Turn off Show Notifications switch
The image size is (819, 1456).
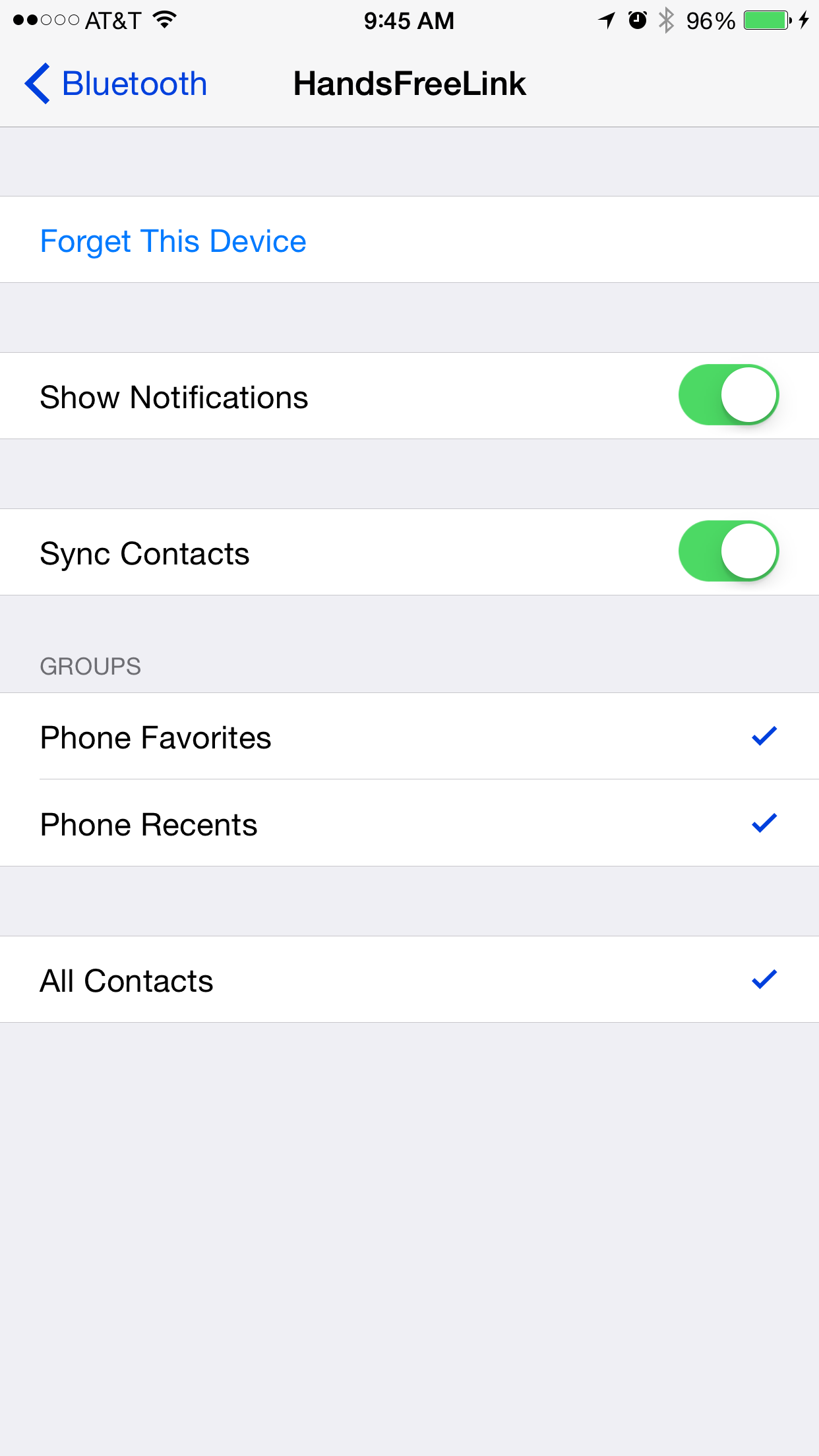click(728, 395)
